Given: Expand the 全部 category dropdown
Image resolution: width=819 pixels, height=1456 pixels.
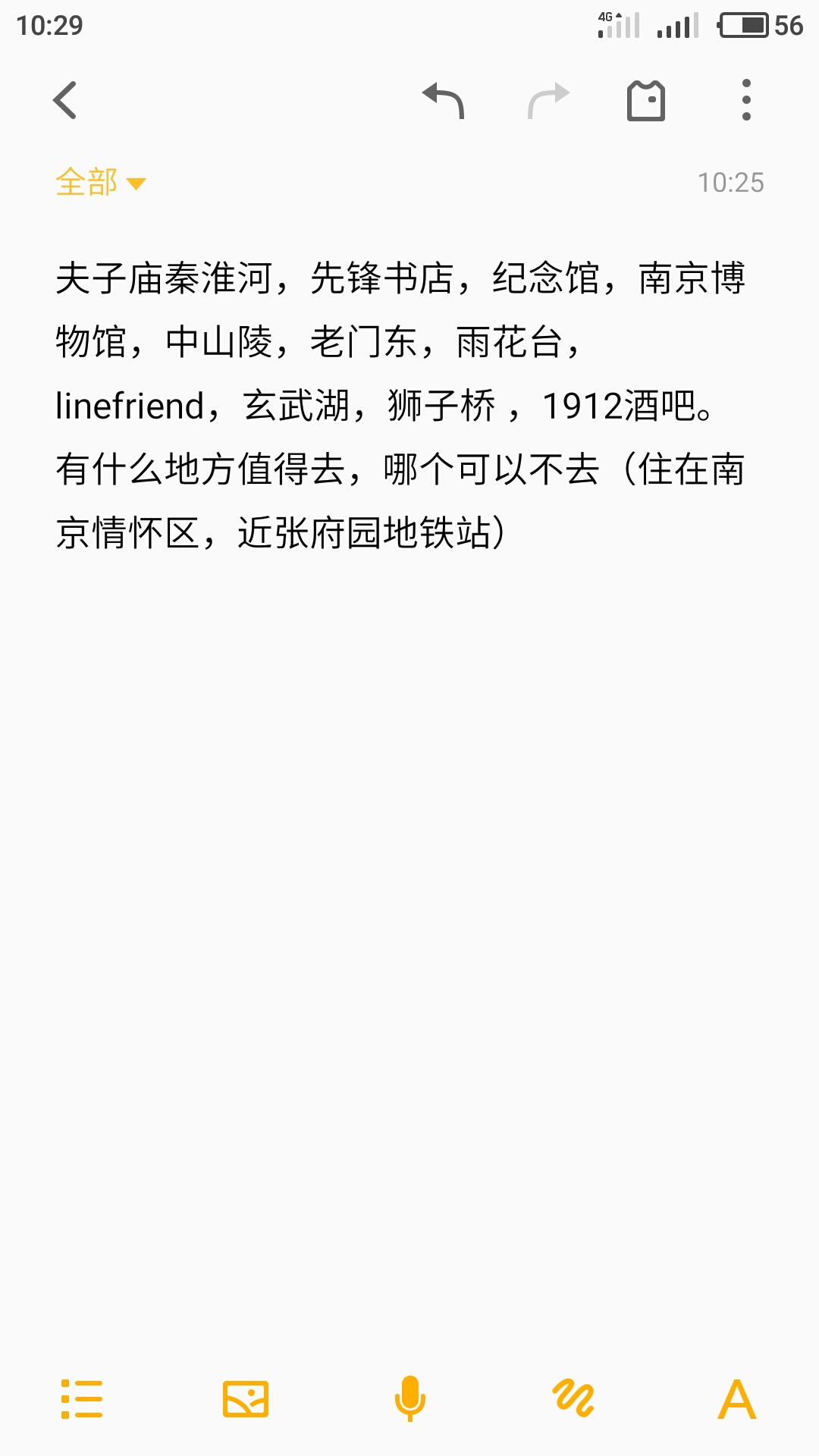Looking at the screenshot, I should [100, 183].
